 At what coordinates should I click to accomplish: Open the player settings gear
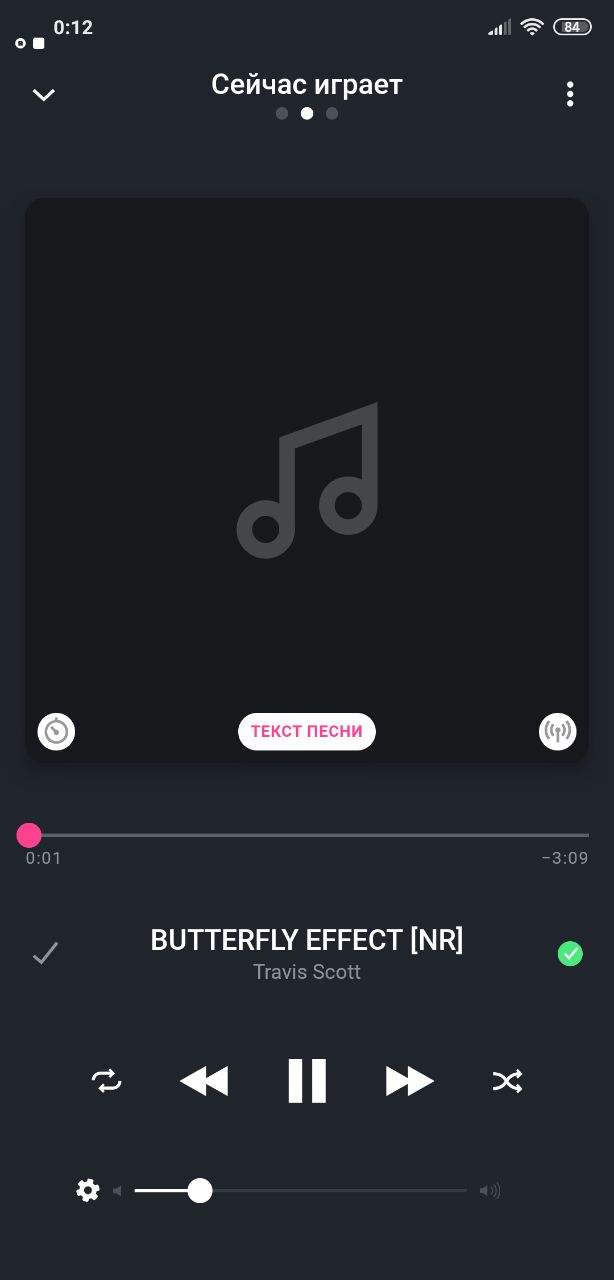click(x=88, y=1190)
